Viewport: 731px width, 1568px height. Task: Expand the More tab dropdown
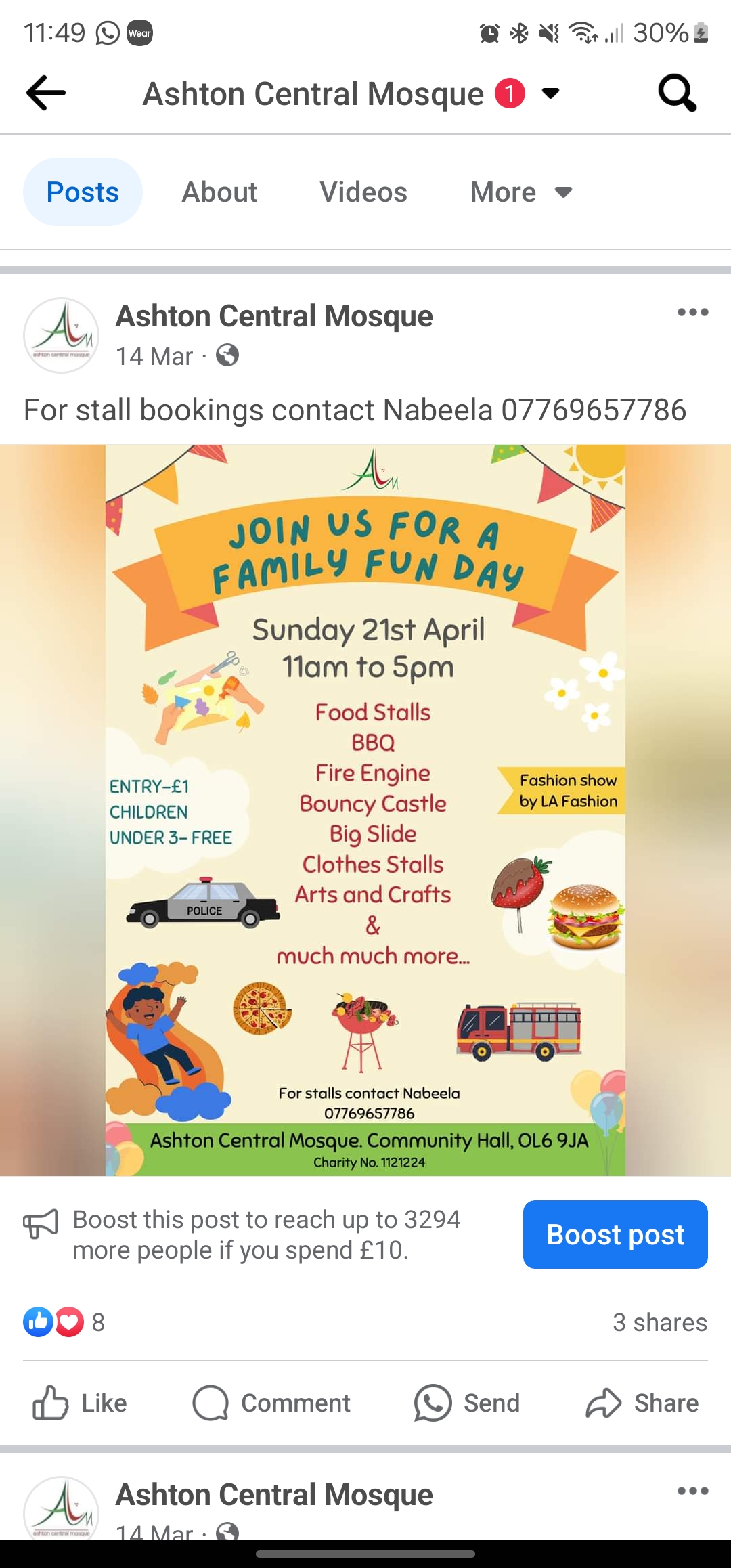(521, 192)
